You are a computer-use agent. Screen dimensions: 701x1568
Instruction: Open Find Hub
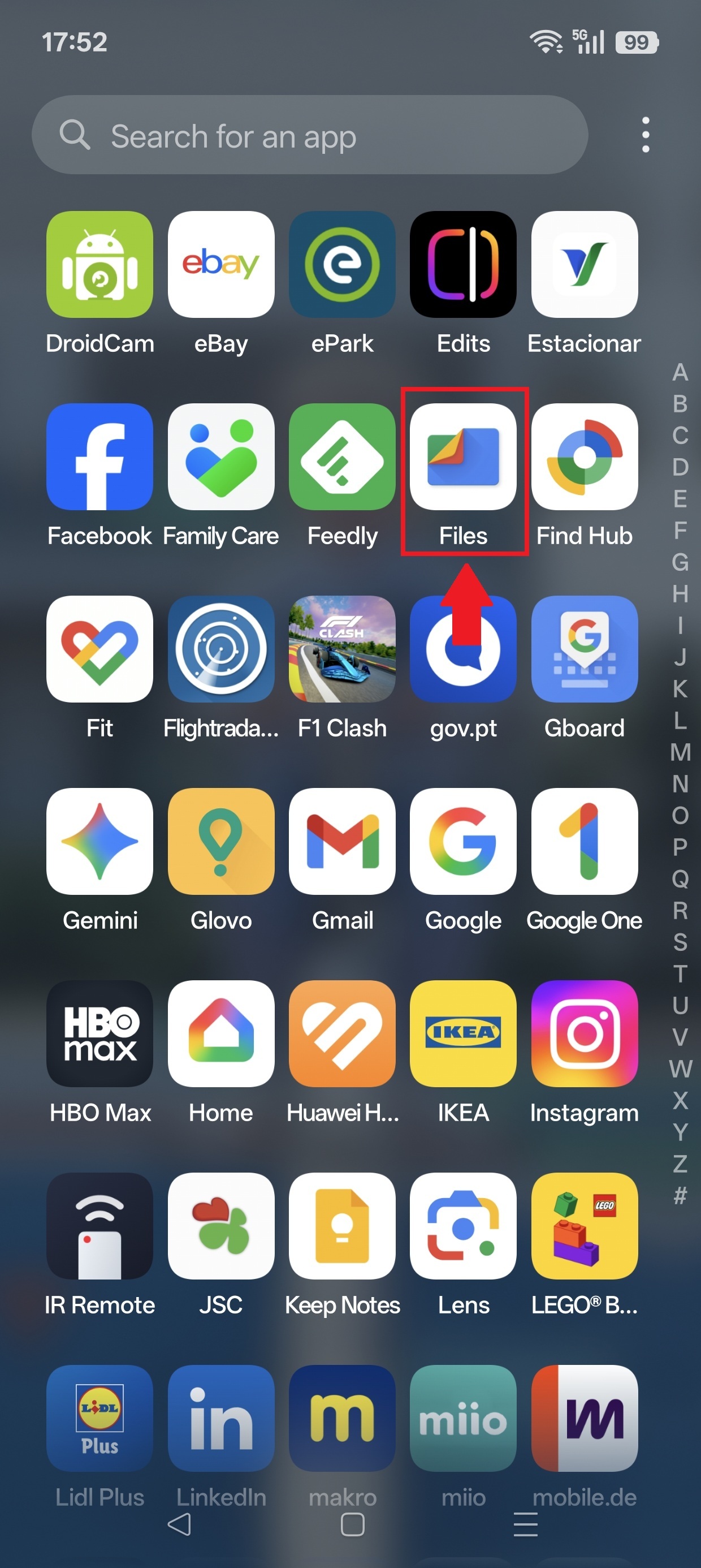point(584,457)
